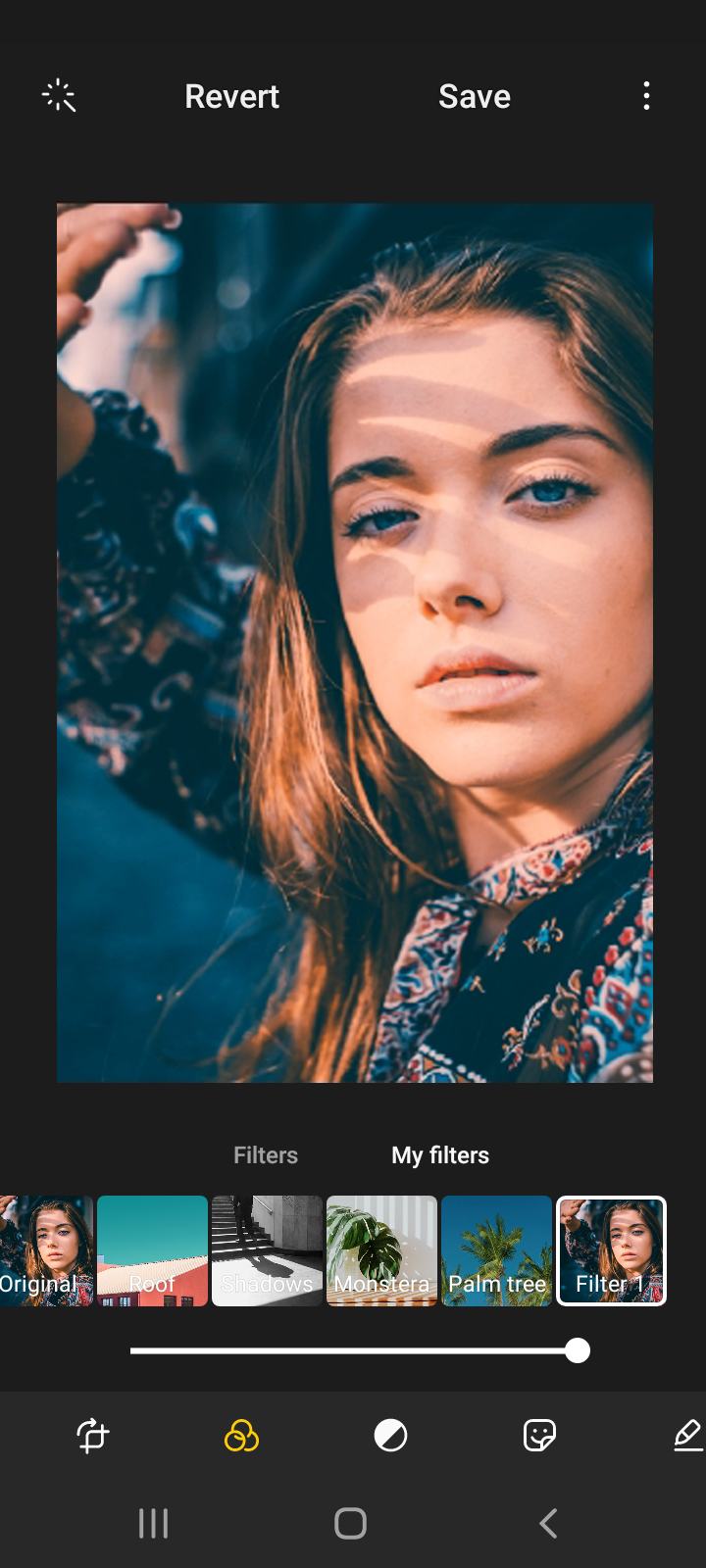Viewport: 706px width, 1568px height.
Task: Choose the Monstera filter
Action: 381,1250
